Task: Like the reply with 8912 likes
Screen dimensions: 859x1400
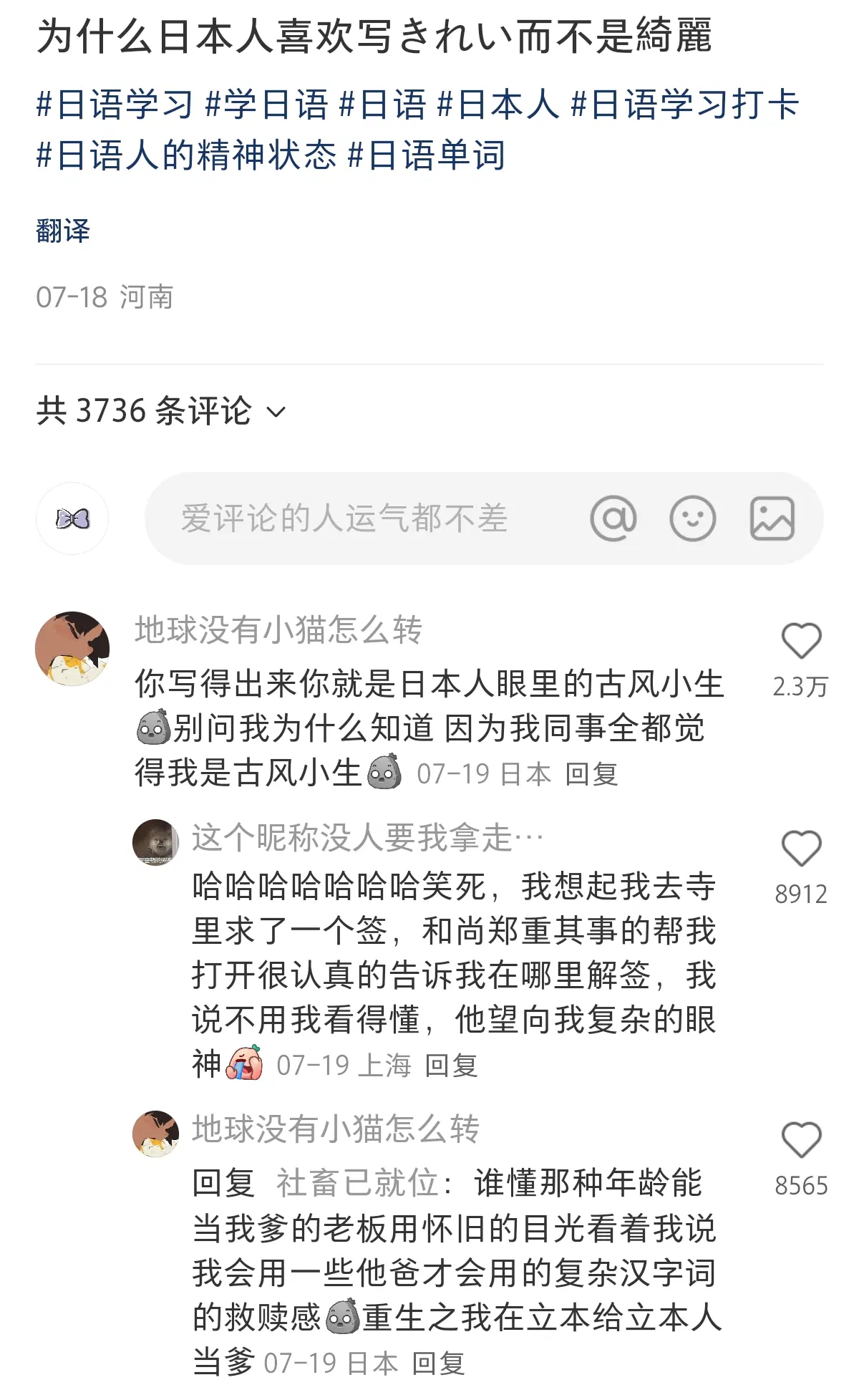Action: [801, 849]
